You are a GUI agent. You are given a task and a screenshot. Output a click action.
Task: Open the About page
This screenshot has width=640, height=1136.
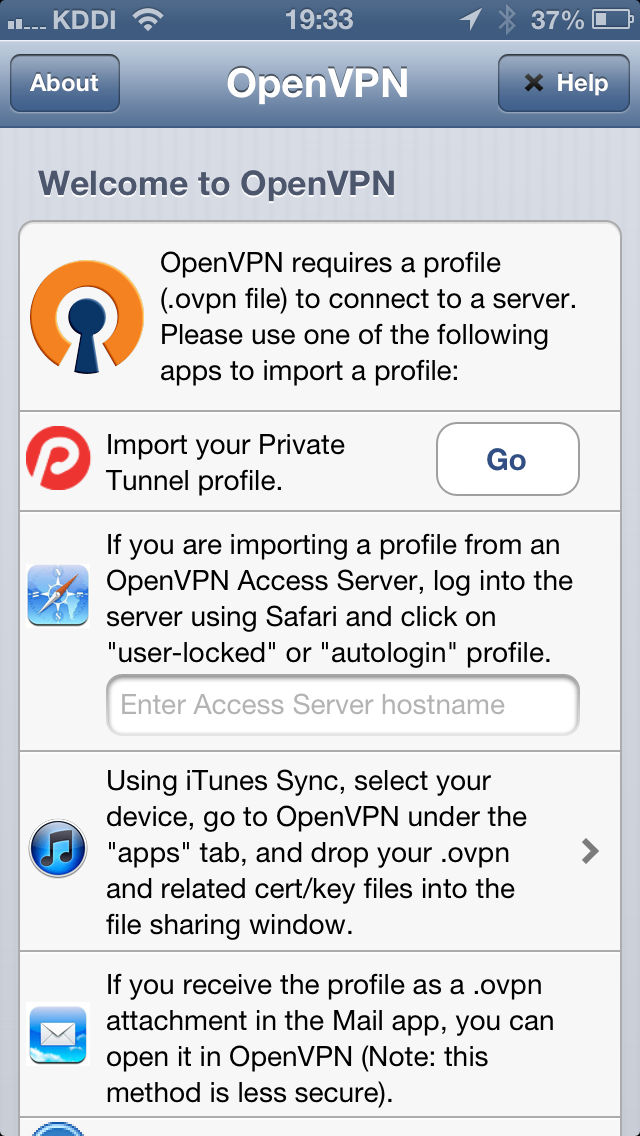coord(65,83)
